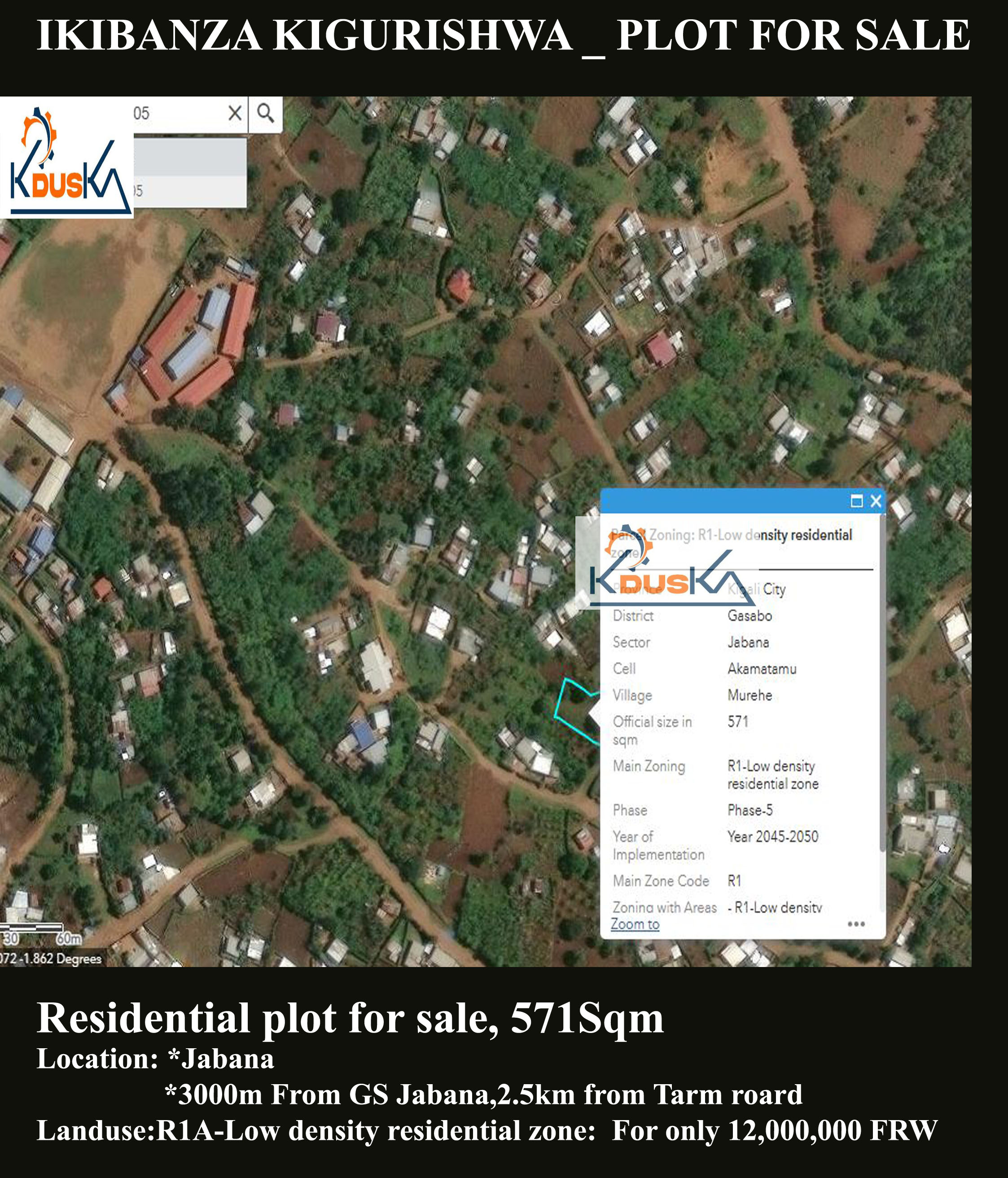This screenshot has height=1178, width=1008.
Task: Click the District value Gasabo
Action: [750, 616]
